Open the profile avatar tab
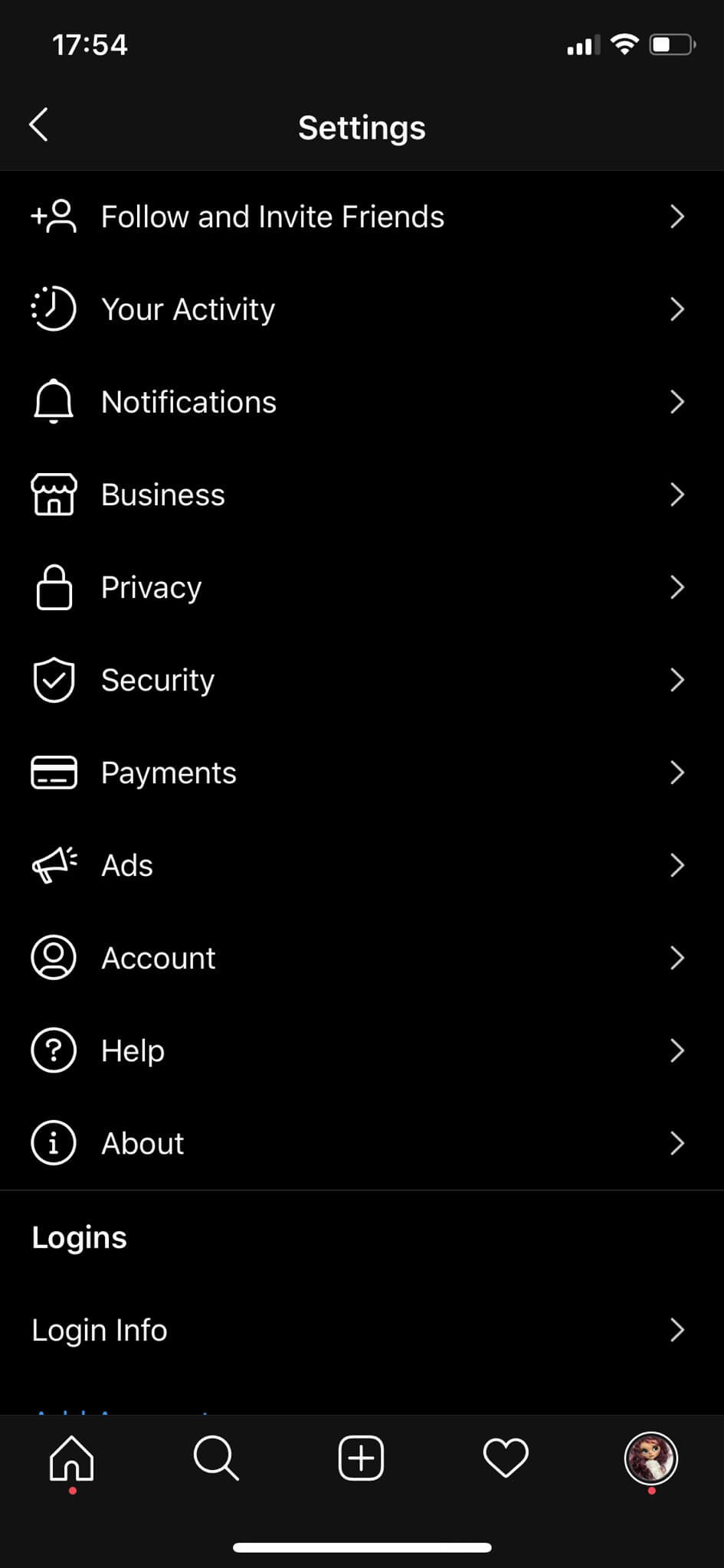This screenshot has width=724, height=1568. tap(651, 1459)
